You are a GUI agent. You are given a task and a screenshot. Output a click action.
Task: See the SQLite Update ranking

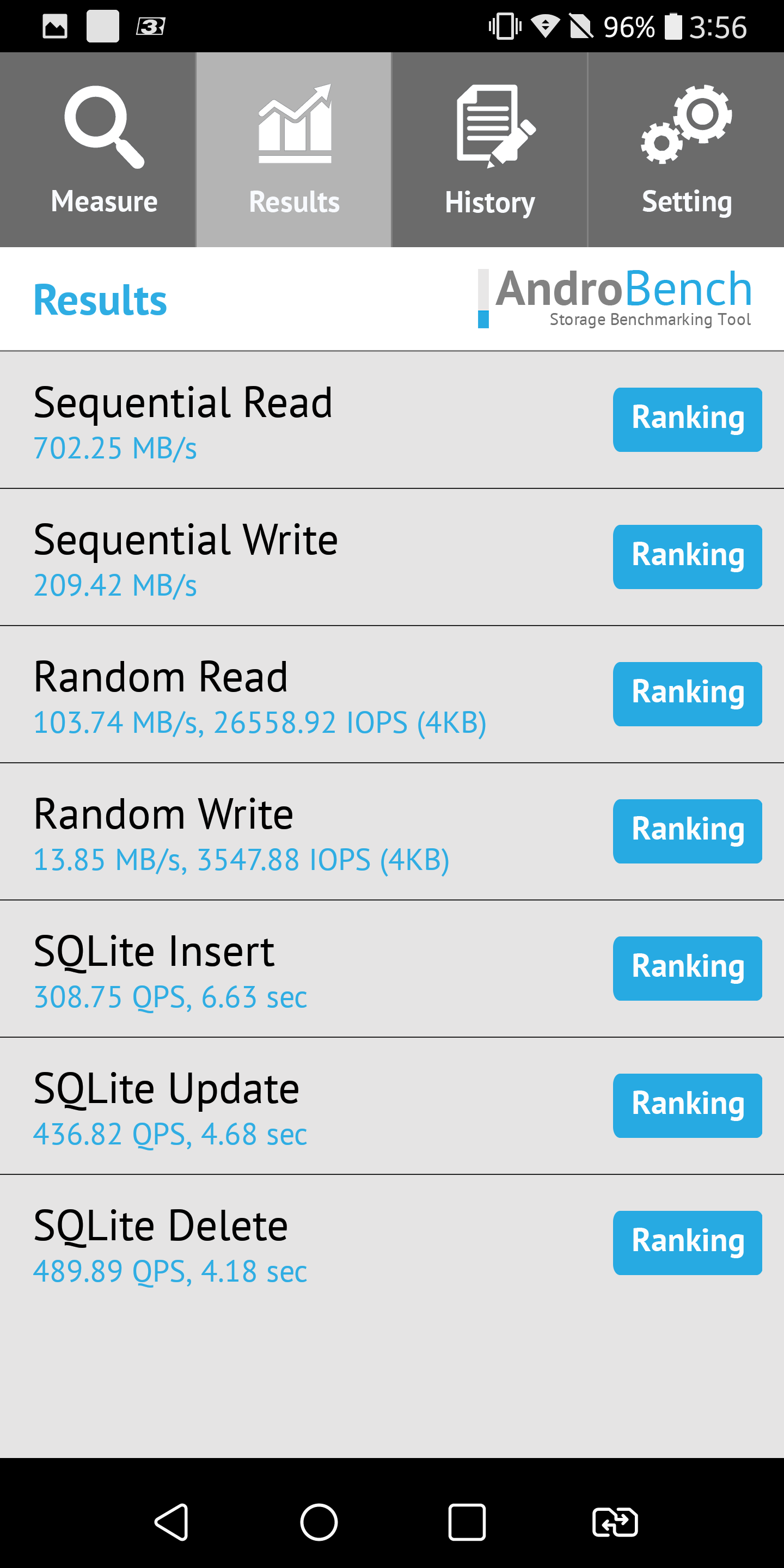tap(687, 1105)
